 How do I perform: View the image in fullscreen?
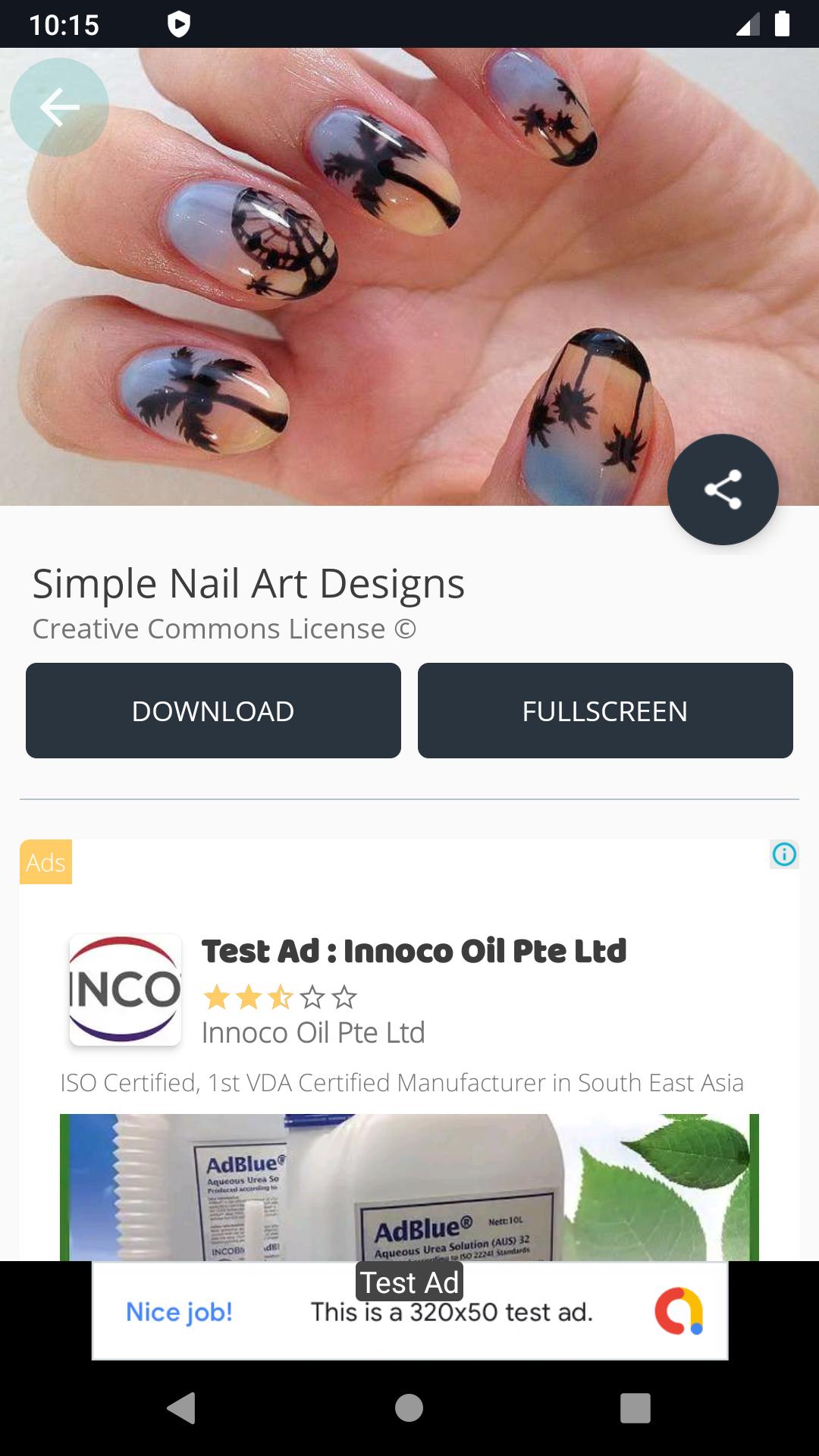point(605,711)
